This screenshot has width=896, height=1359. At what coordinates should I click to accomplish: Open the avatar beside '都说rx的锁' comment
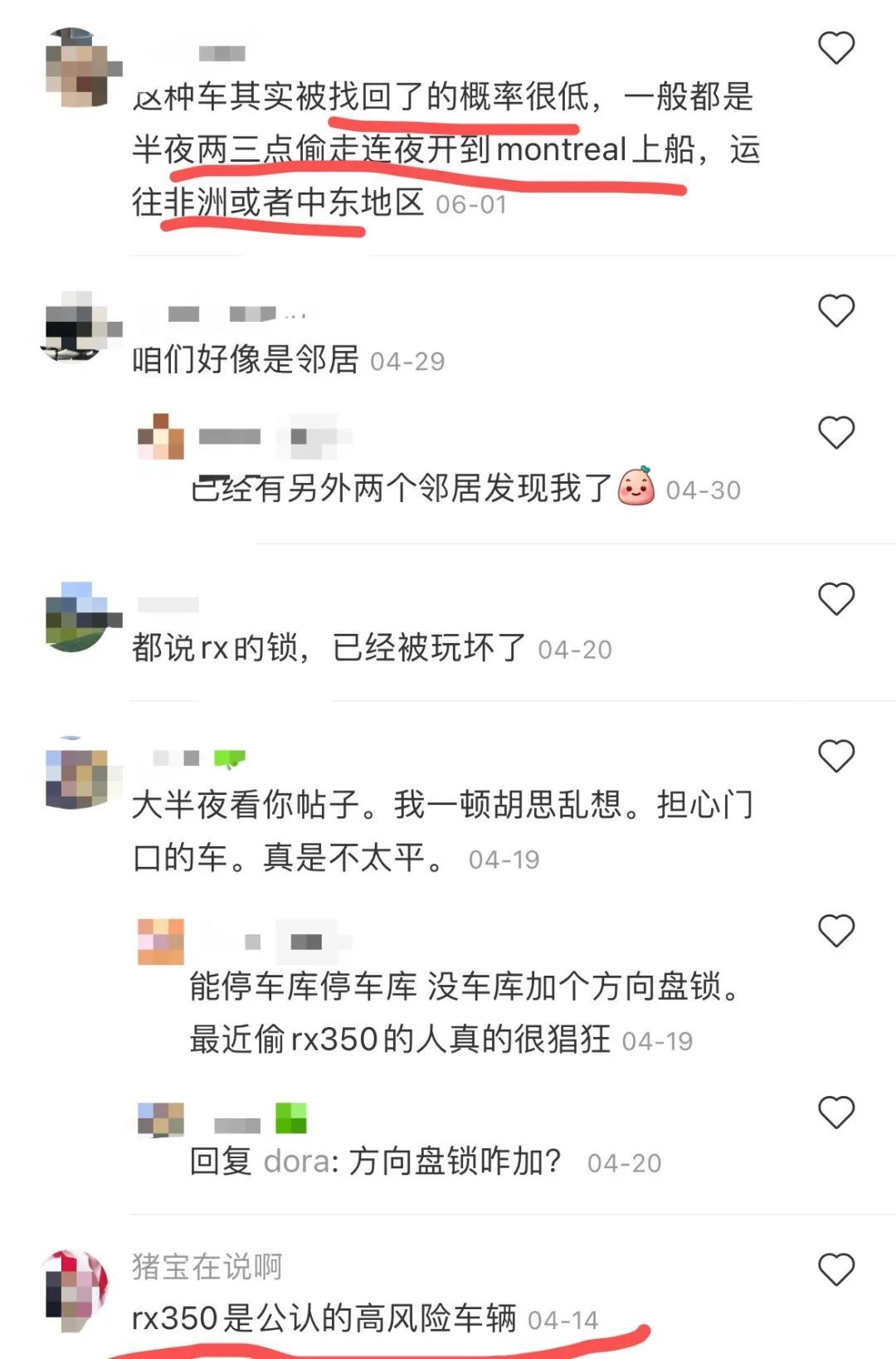[x=76, y=617]
